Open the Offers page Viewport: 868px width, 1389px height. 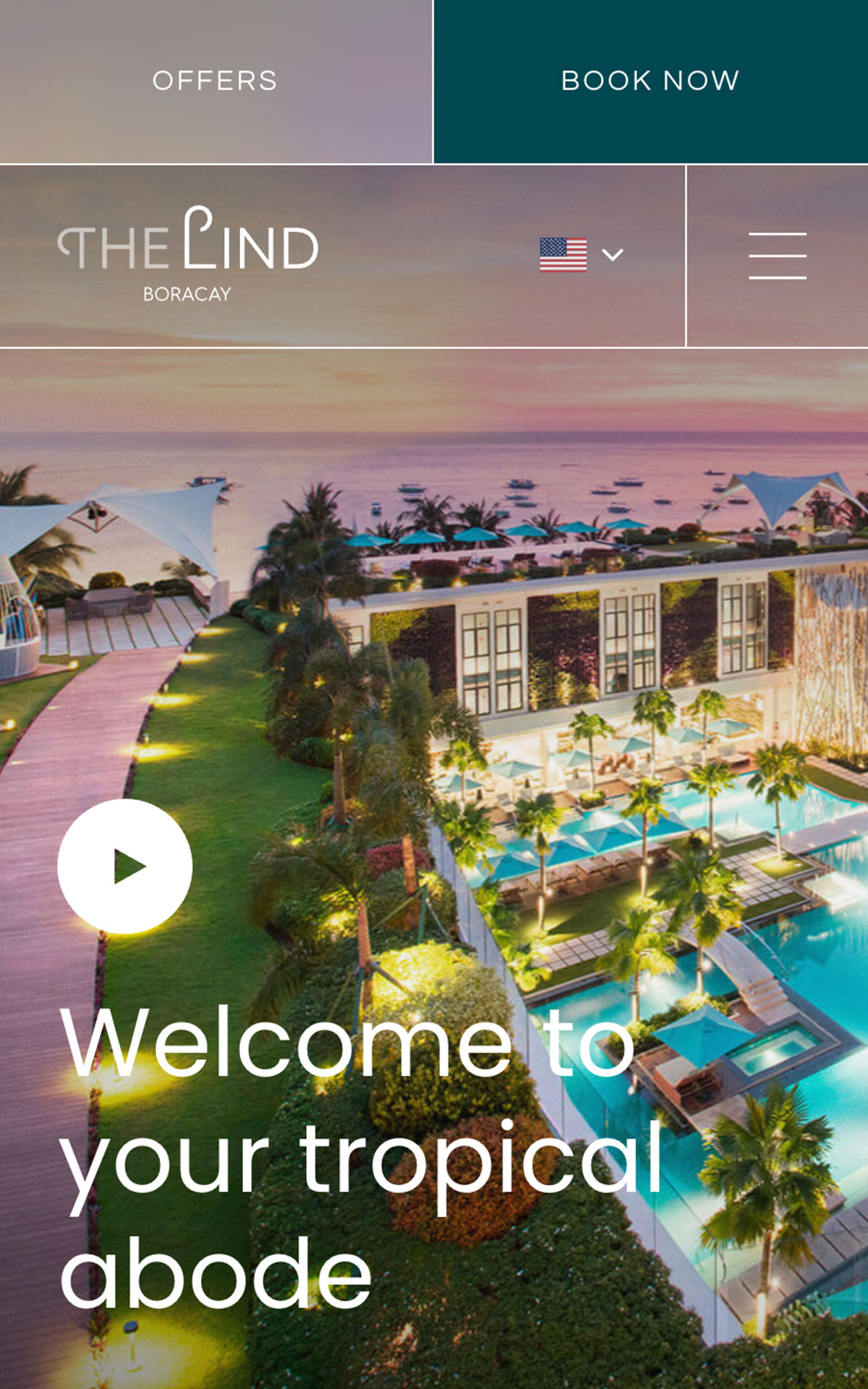coord(216,81)
